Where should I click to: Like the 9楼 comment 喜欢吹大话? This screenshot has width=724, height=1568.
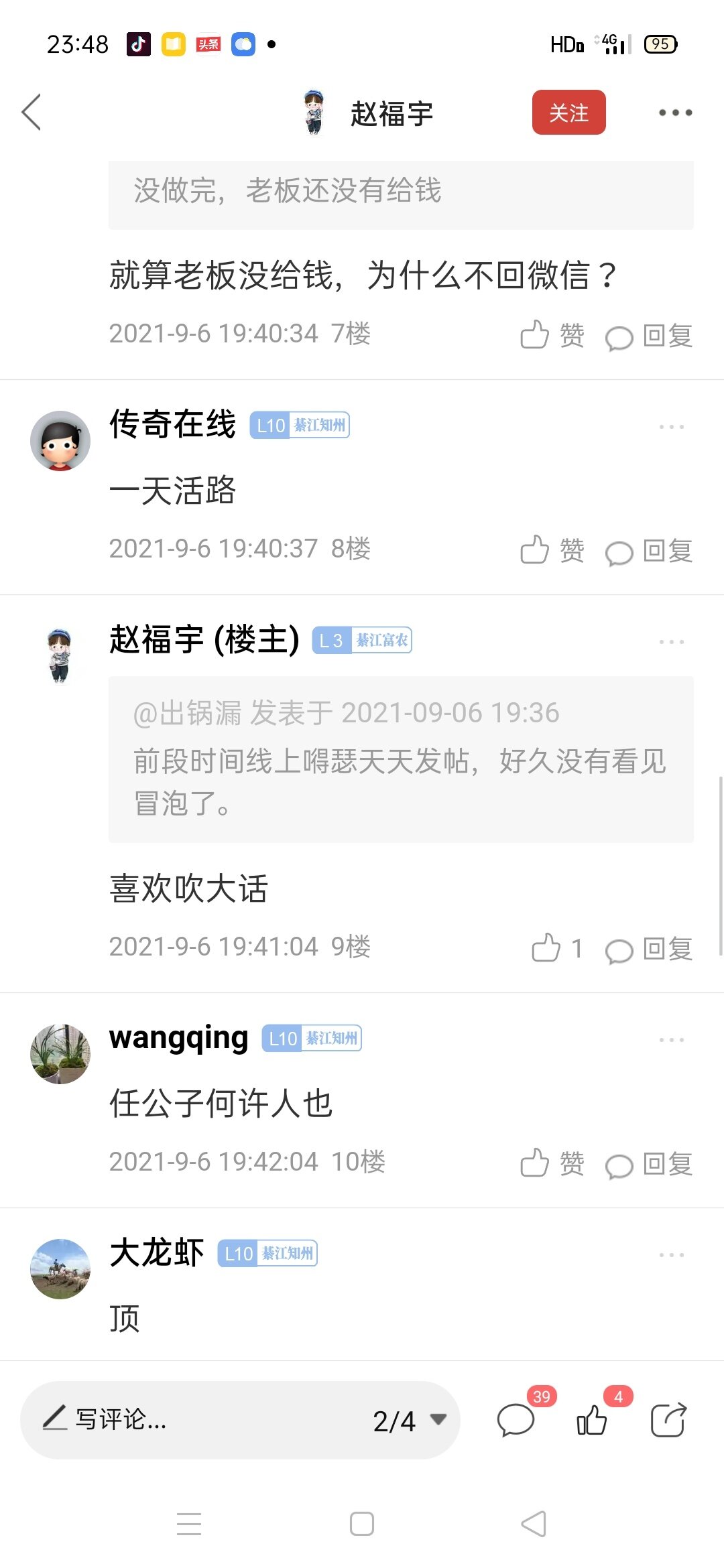[556, 948]
